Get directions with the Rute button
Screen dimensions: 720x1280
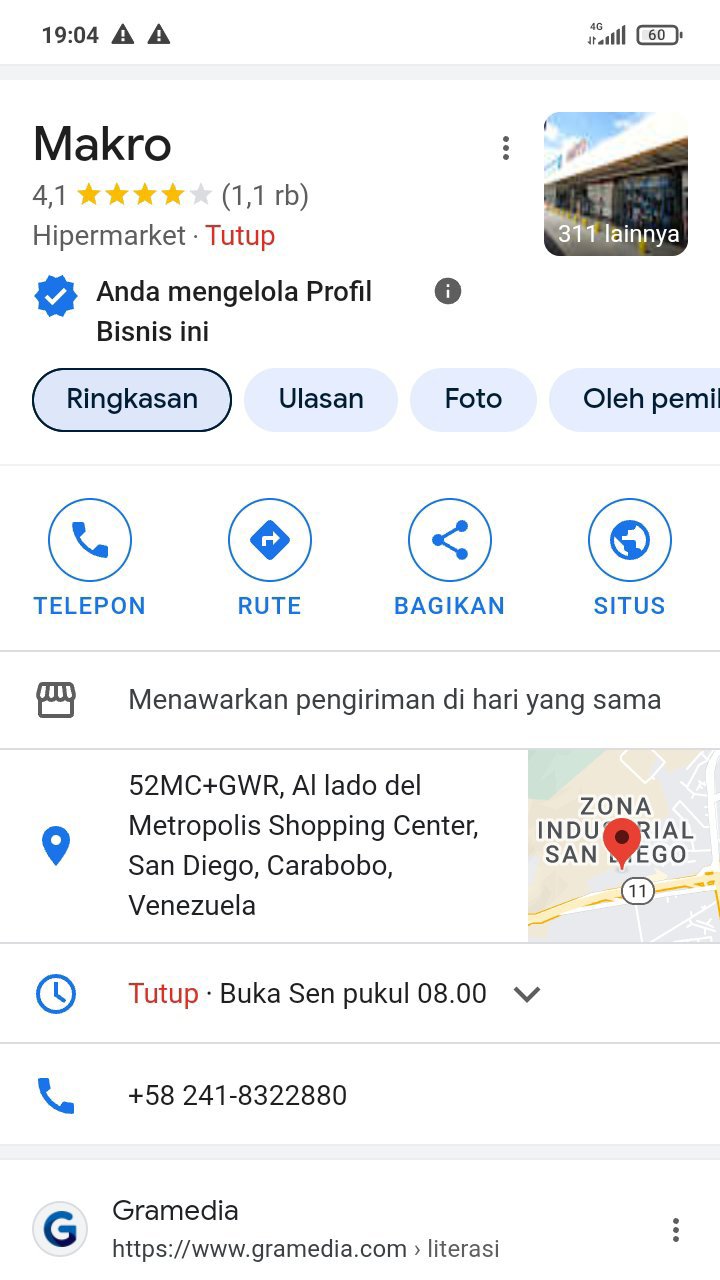(x=270, y=556)
